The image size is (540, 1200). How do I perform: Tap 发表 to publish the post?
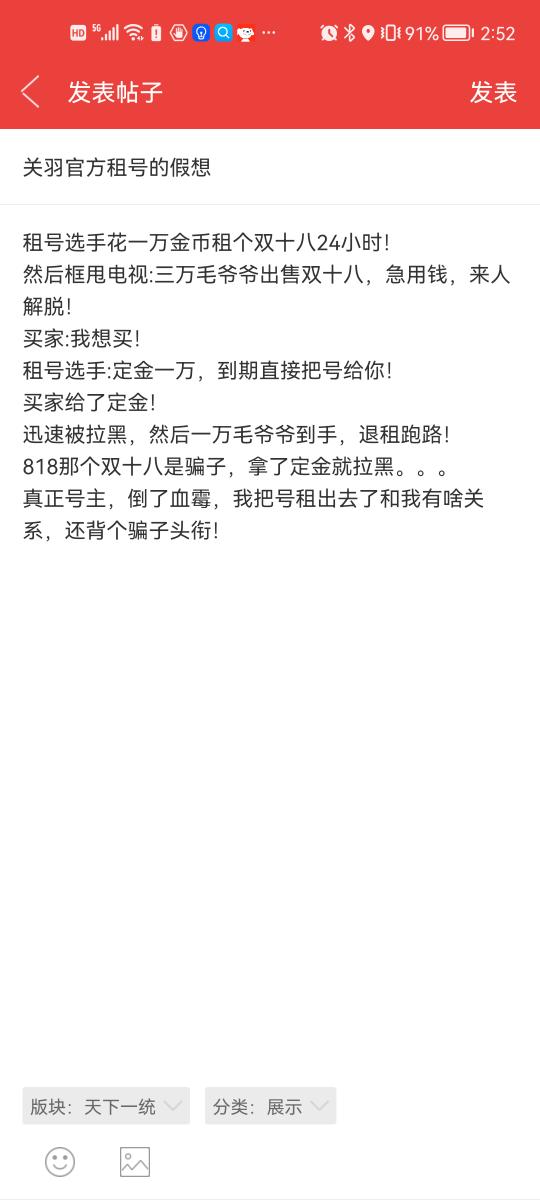(x=493, y=93)
